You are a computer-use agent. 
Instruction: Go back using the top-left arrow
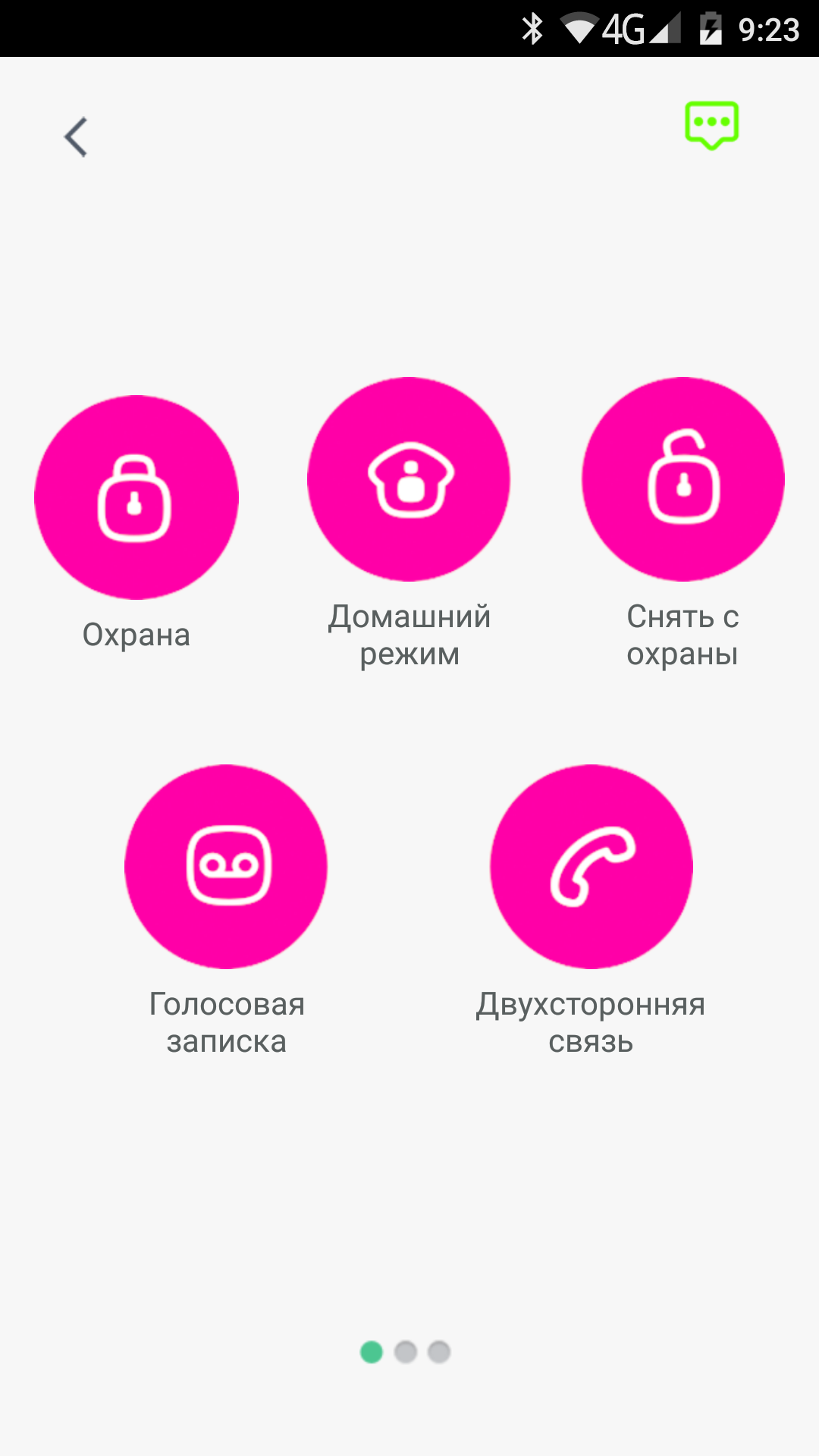pos(76,137)
